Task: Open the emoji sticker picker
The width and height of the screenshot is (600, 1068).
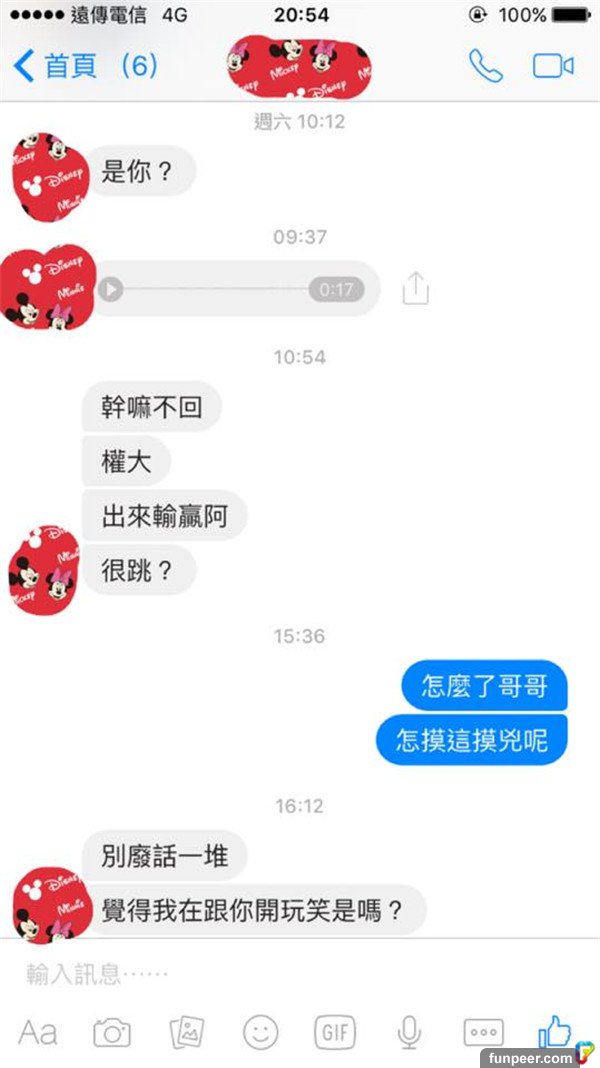Action: pyautogui.click(x=261, y=1031)
